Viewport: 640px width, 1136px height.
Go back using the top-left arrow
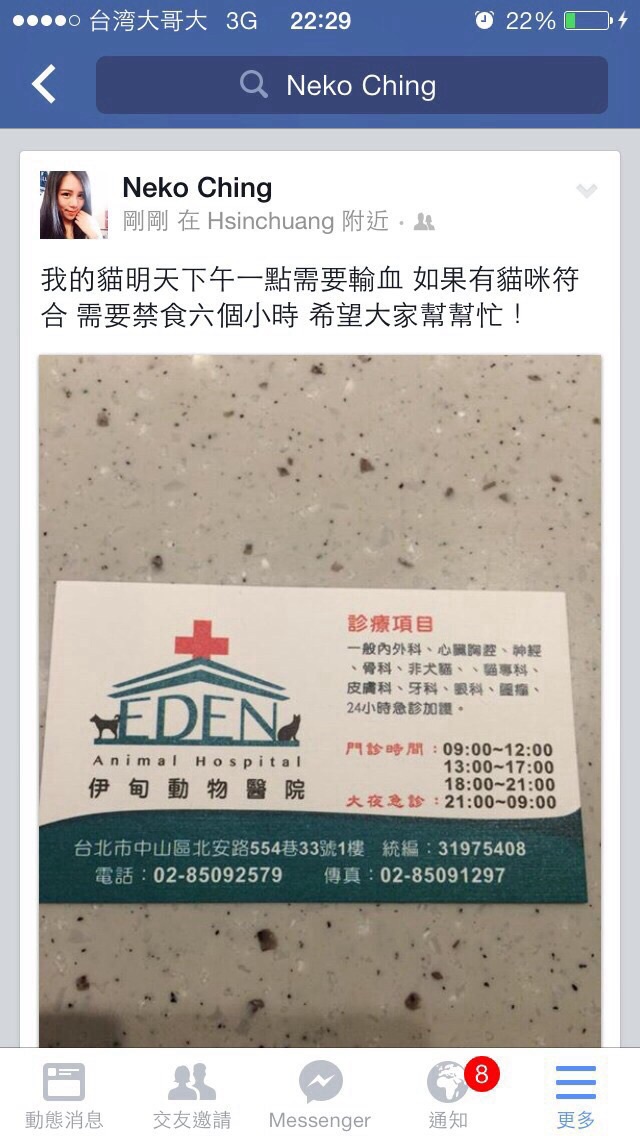[43, 84]
